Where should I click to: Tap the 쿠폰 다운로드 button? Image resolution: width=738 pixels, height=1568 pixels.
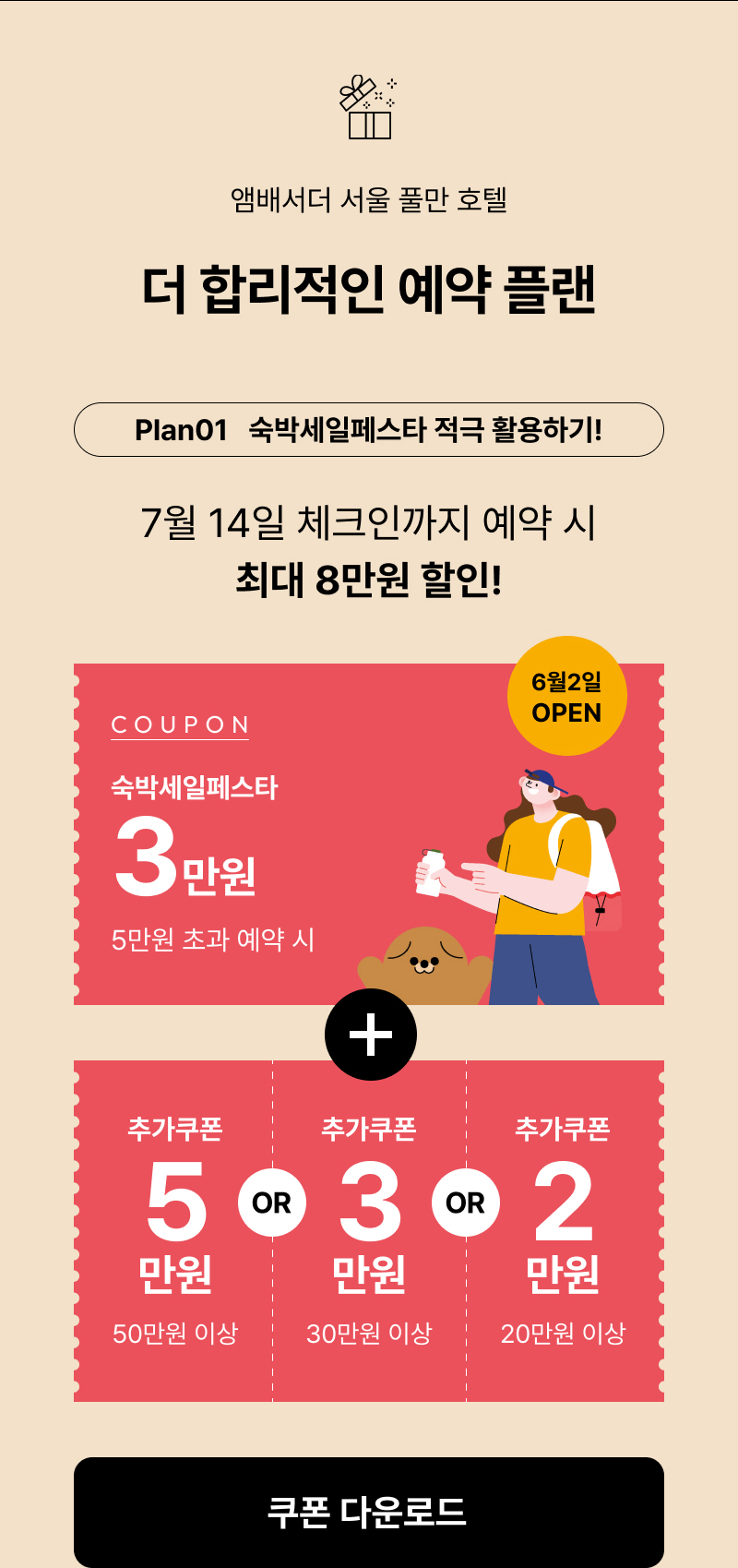point(369,1511)
